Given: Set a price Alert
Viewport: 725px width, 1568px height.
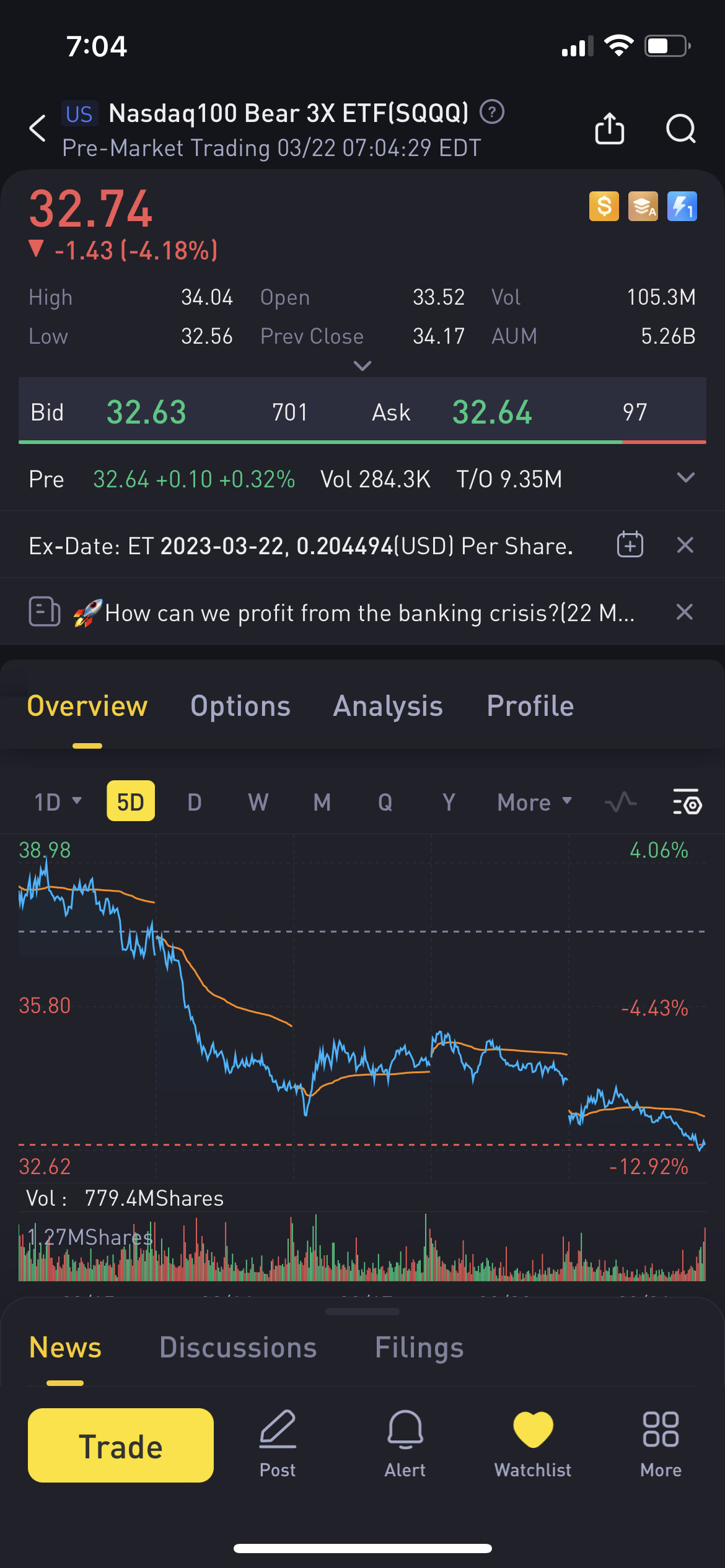Looking at the screenshot, I should pyautogui.click(x=405, y=1444).
